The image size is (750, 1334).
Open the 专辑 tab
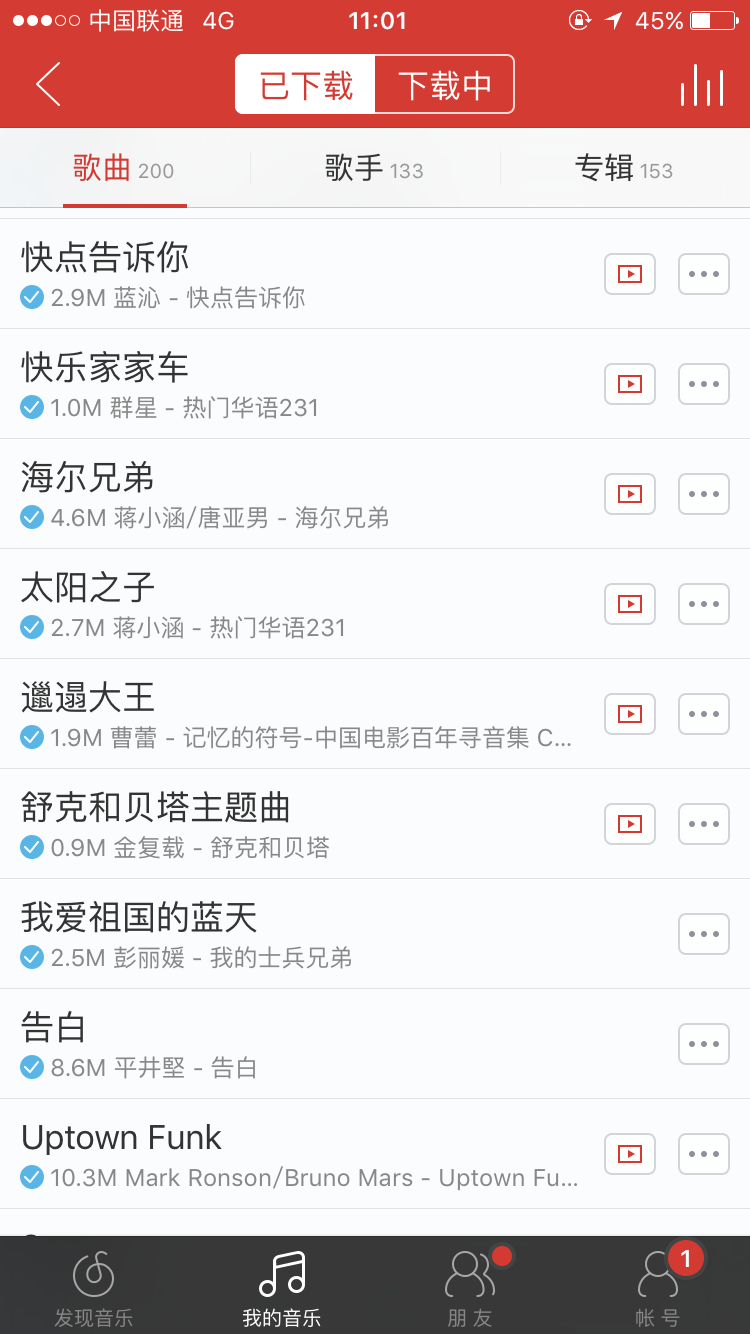[x=624, y=170]
